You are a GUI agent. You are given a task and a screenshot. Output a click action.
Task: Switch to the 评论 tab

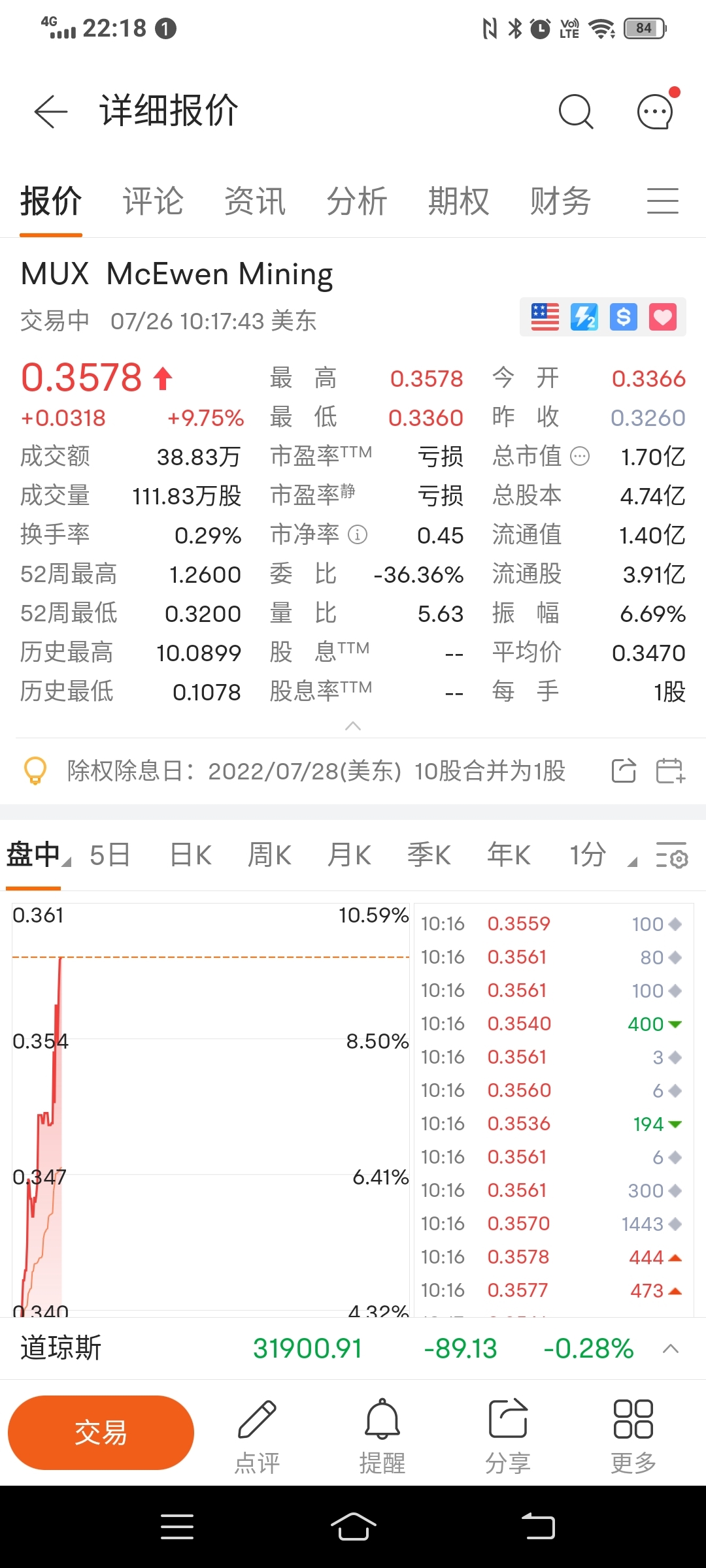(x=153, y=201)
